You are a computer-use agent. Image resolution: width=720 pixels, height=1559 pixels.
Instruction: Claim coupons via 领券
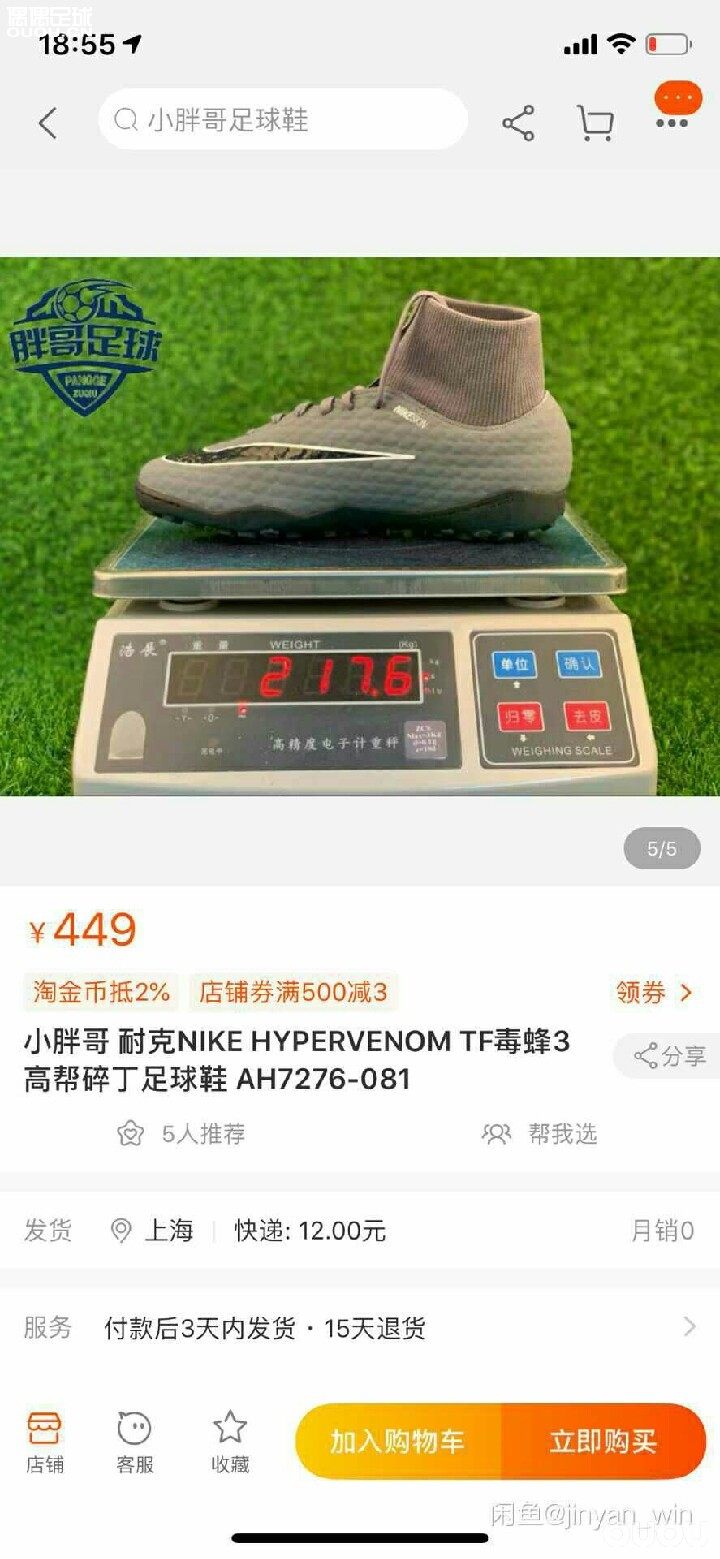(x=654, y=992)
